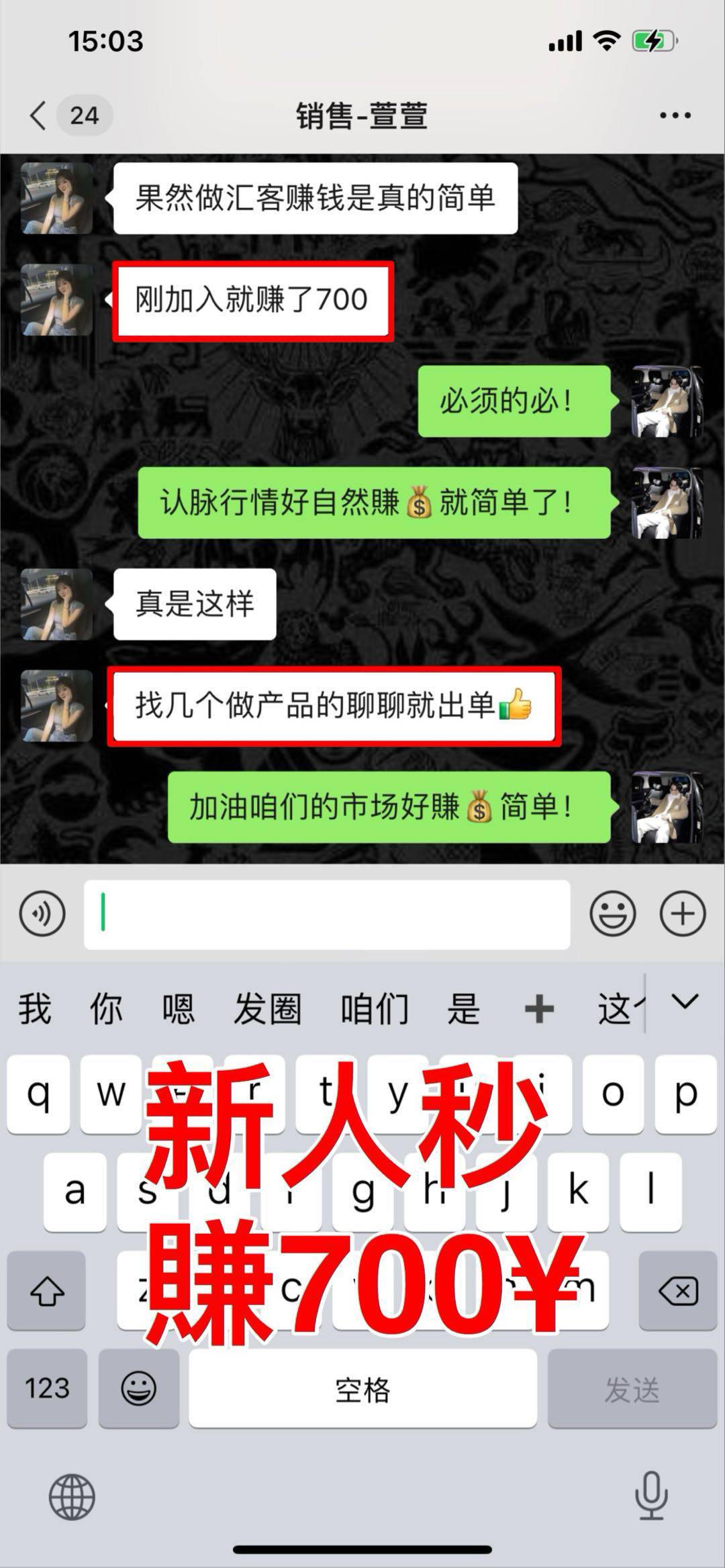Go back to the chat list
The width and height of the screenshot is (725, 1568).
(39, 115)
